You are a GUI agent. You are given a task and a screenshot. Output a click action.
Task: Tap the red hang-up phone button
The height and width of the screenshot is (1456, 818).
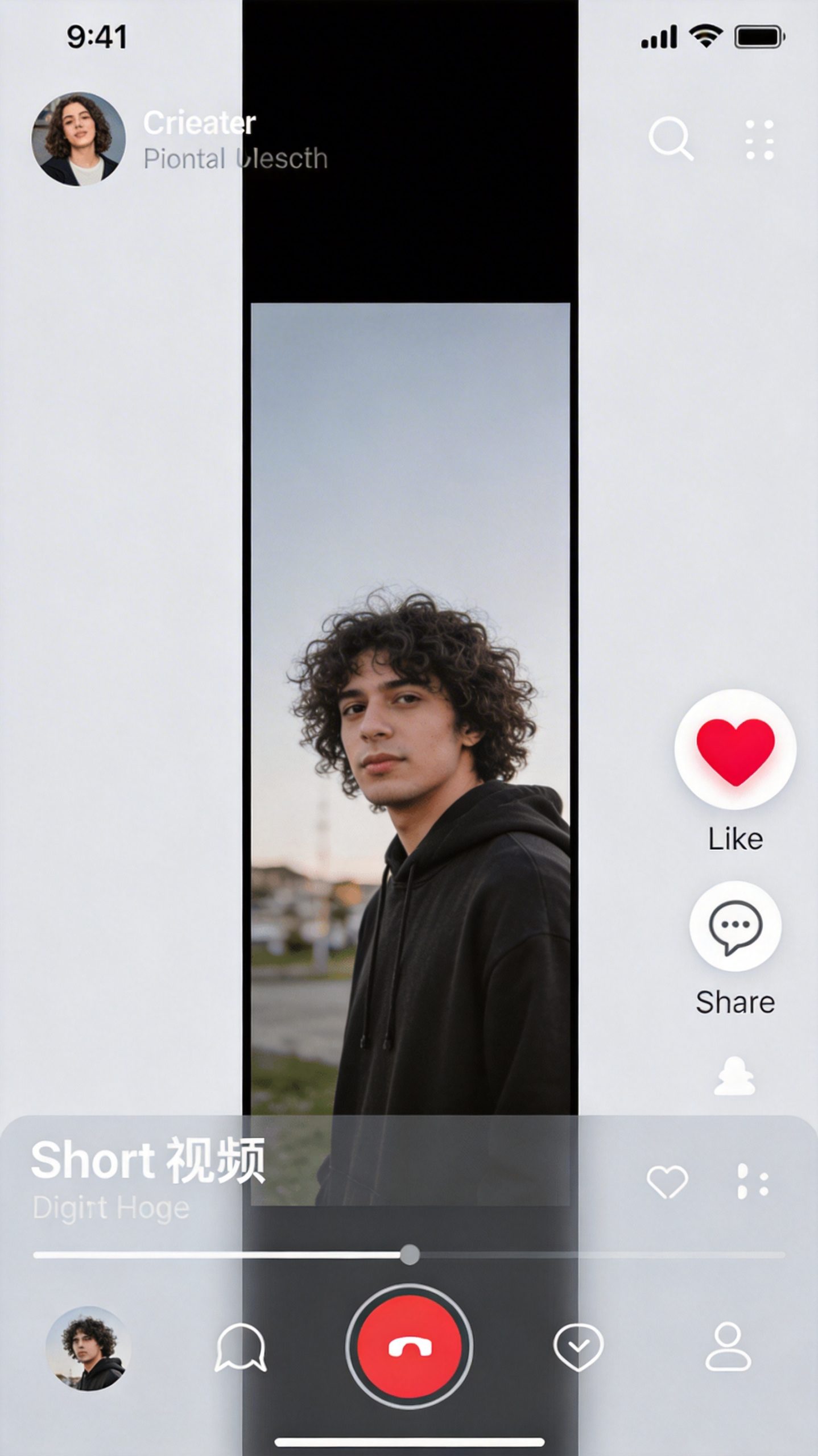coord(409,1347)
